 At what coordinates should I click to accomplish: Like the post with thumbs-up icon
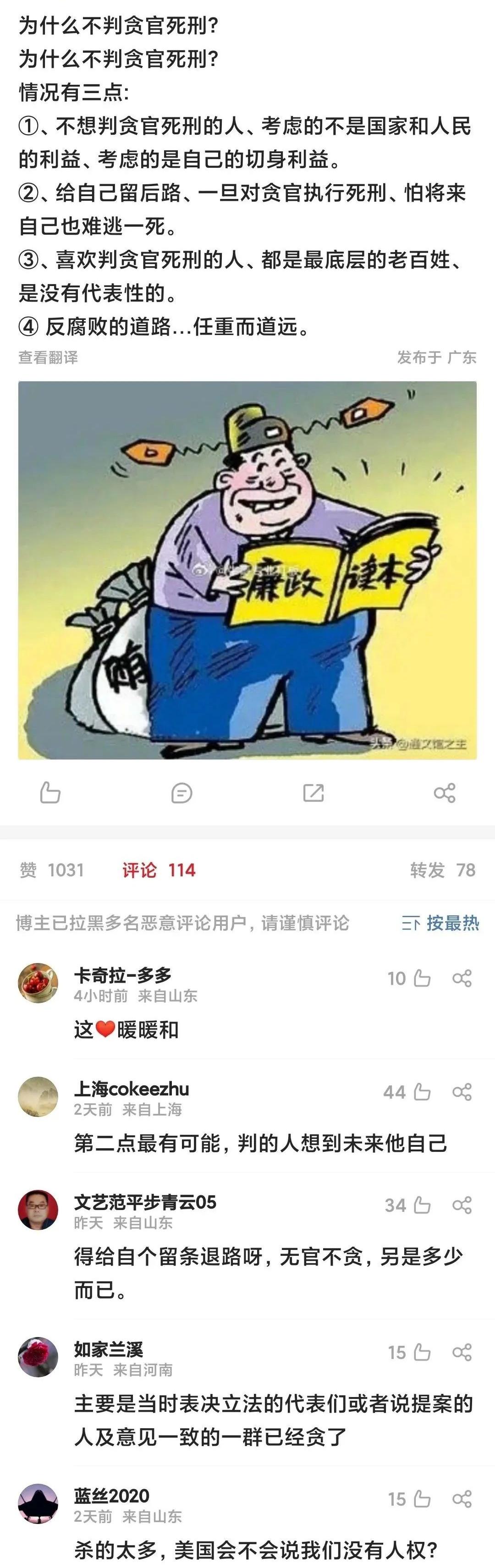50,793
